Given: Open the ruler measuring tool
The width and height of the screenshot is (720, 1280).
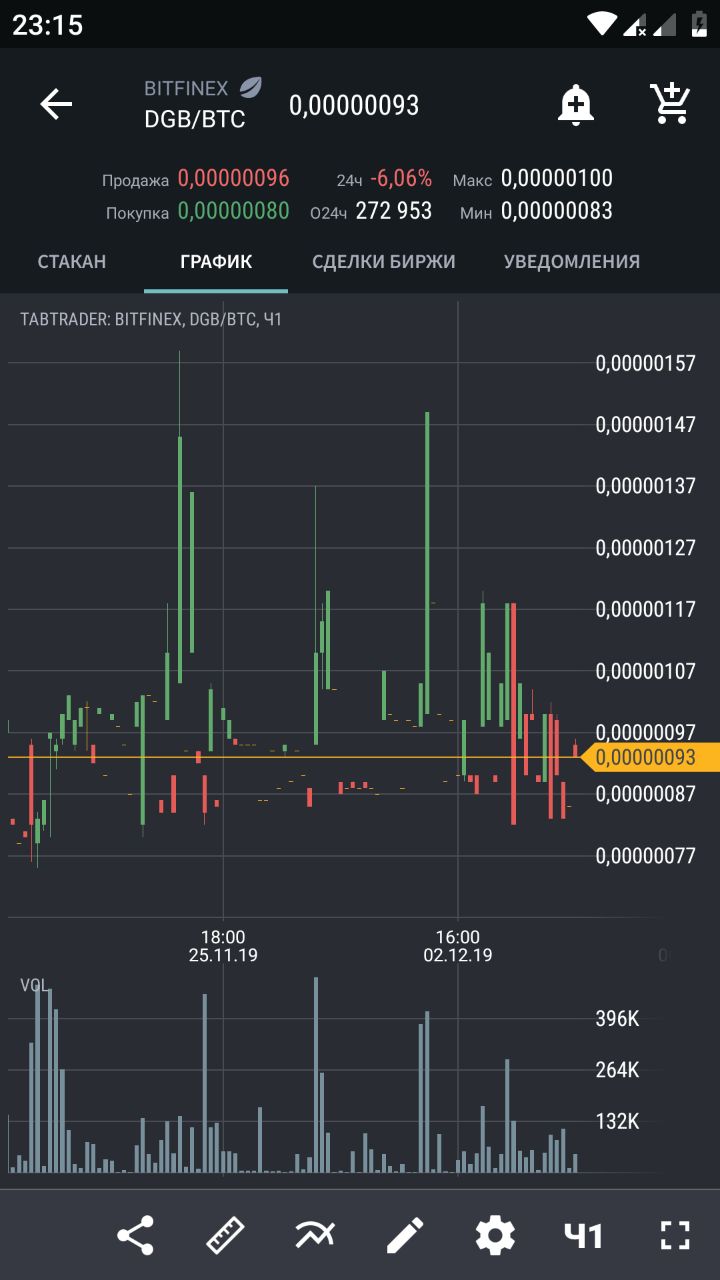Looking at the screenshot, I should click(225, 1236).
